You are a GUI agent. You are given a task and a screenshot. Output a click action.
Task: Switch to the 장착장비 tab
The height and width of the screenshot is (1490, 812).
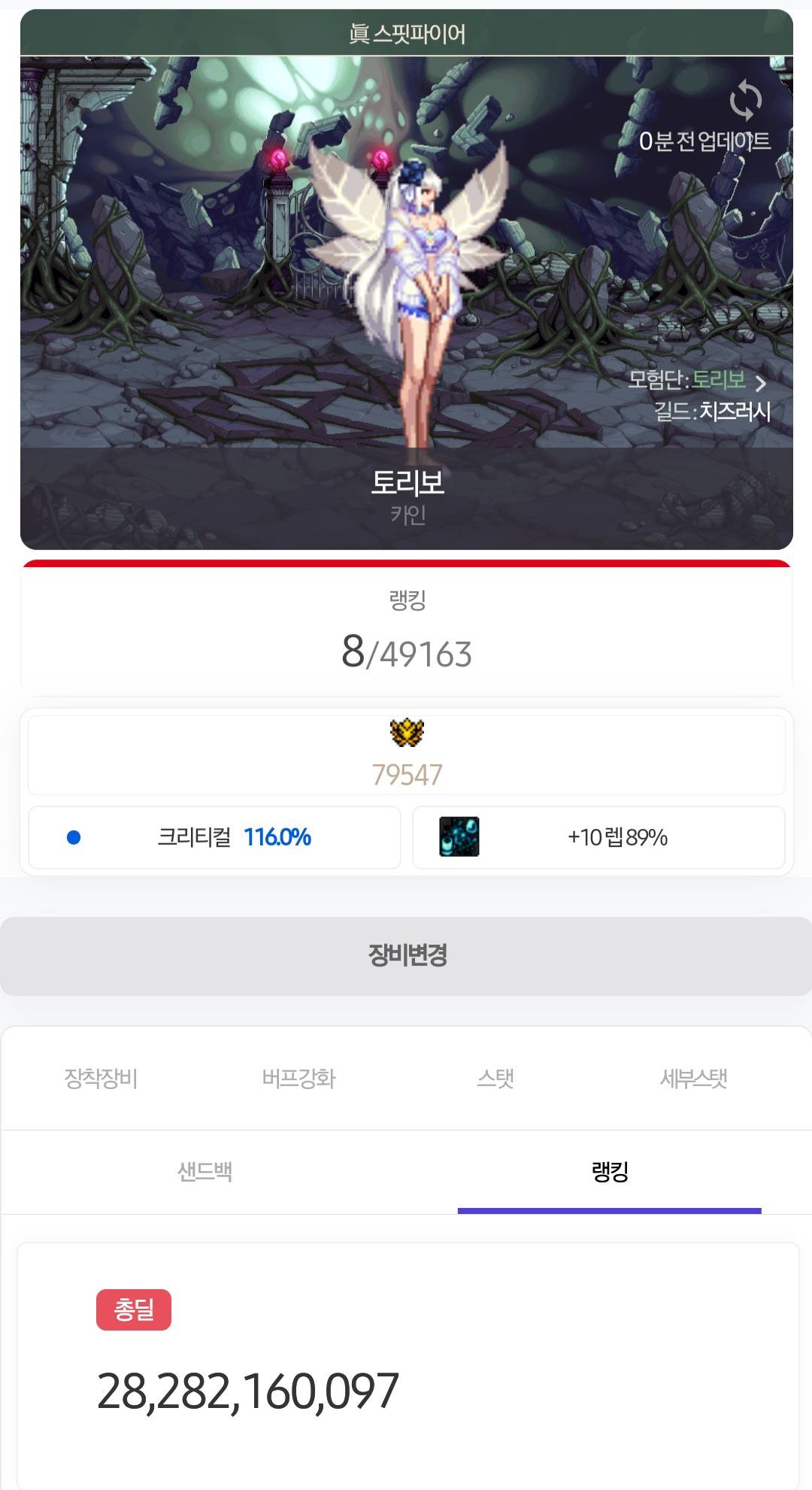(101, 1079)
